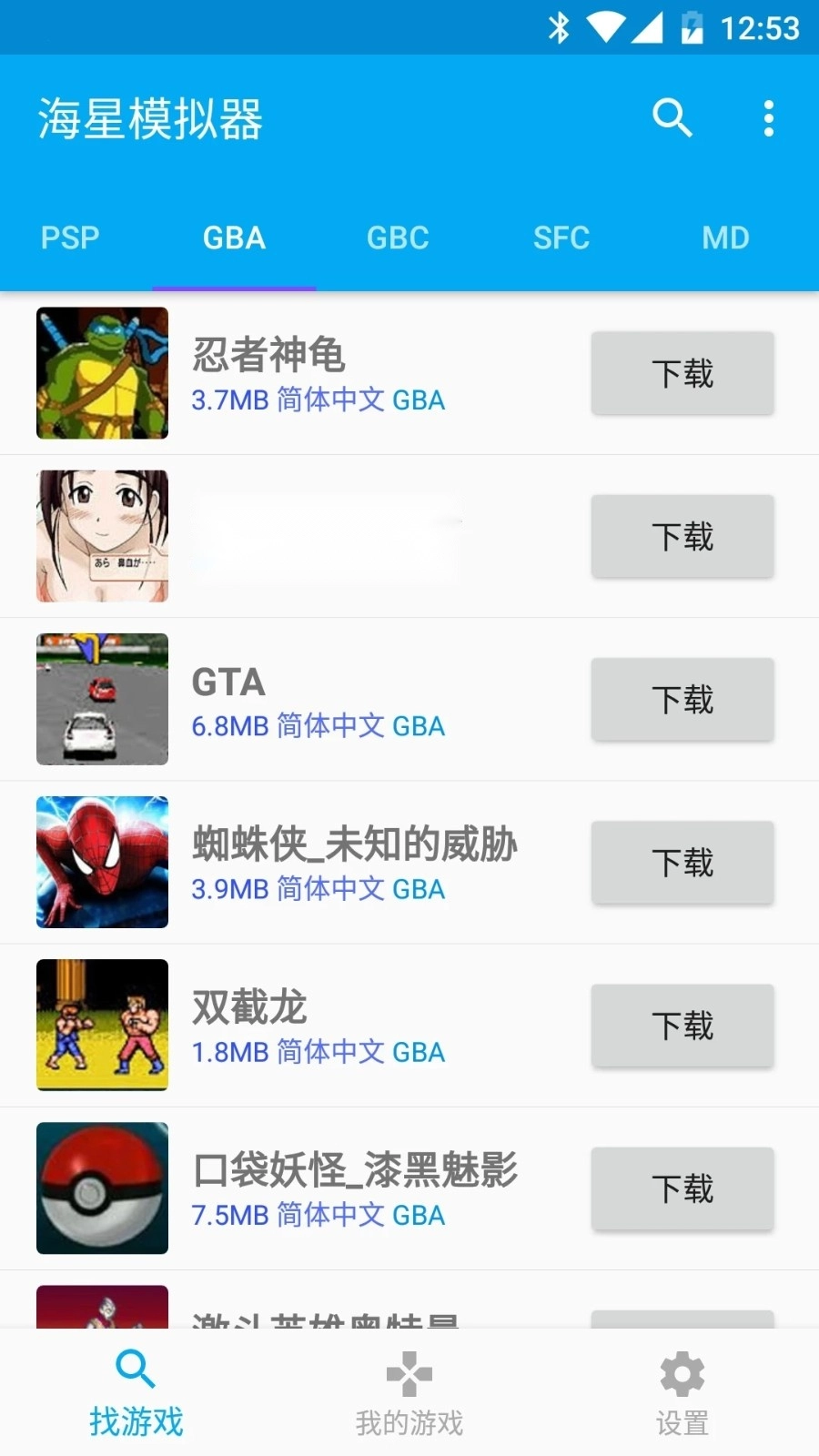Open 设置 in bottom navigation

(x=682, y=1394)
